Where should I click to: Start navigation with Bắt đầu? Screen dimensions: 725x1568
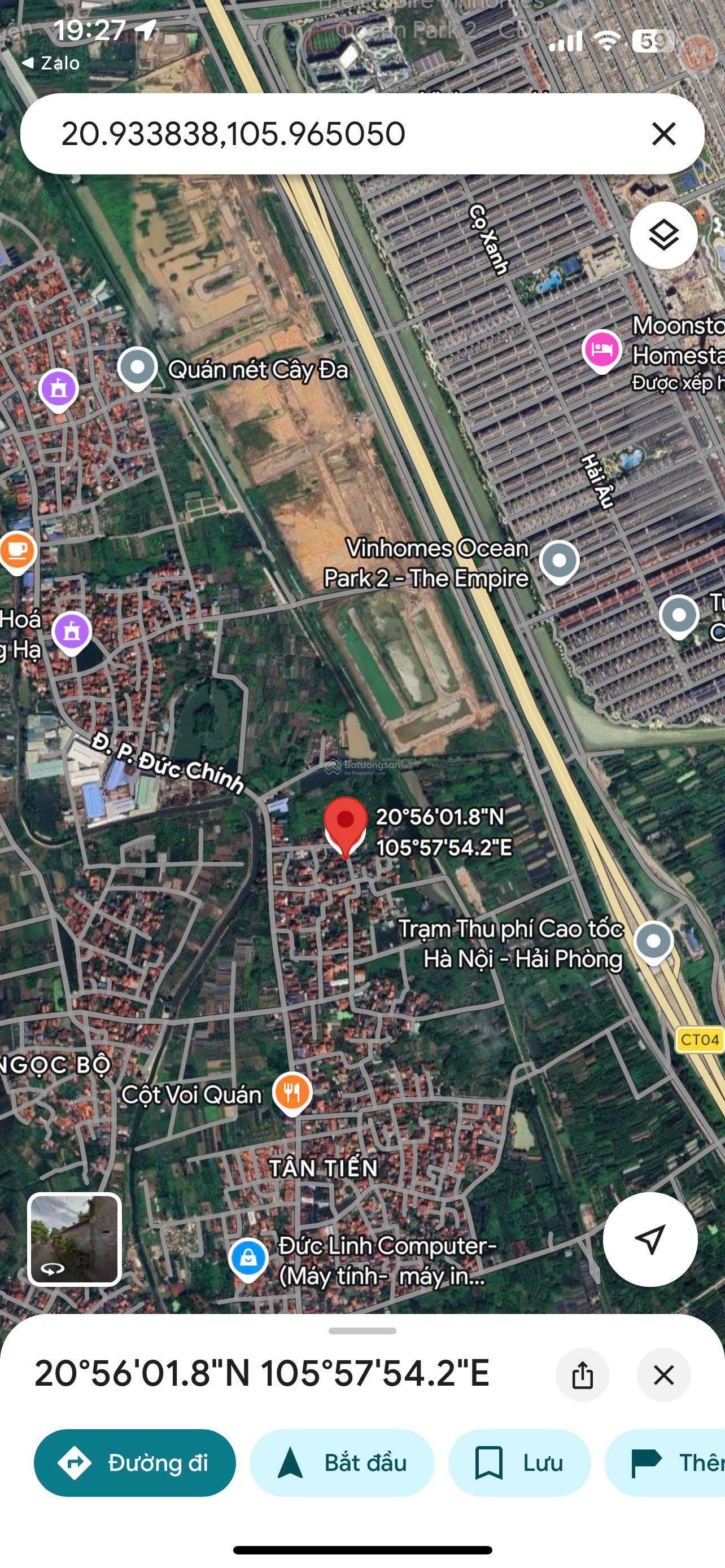342,1462
